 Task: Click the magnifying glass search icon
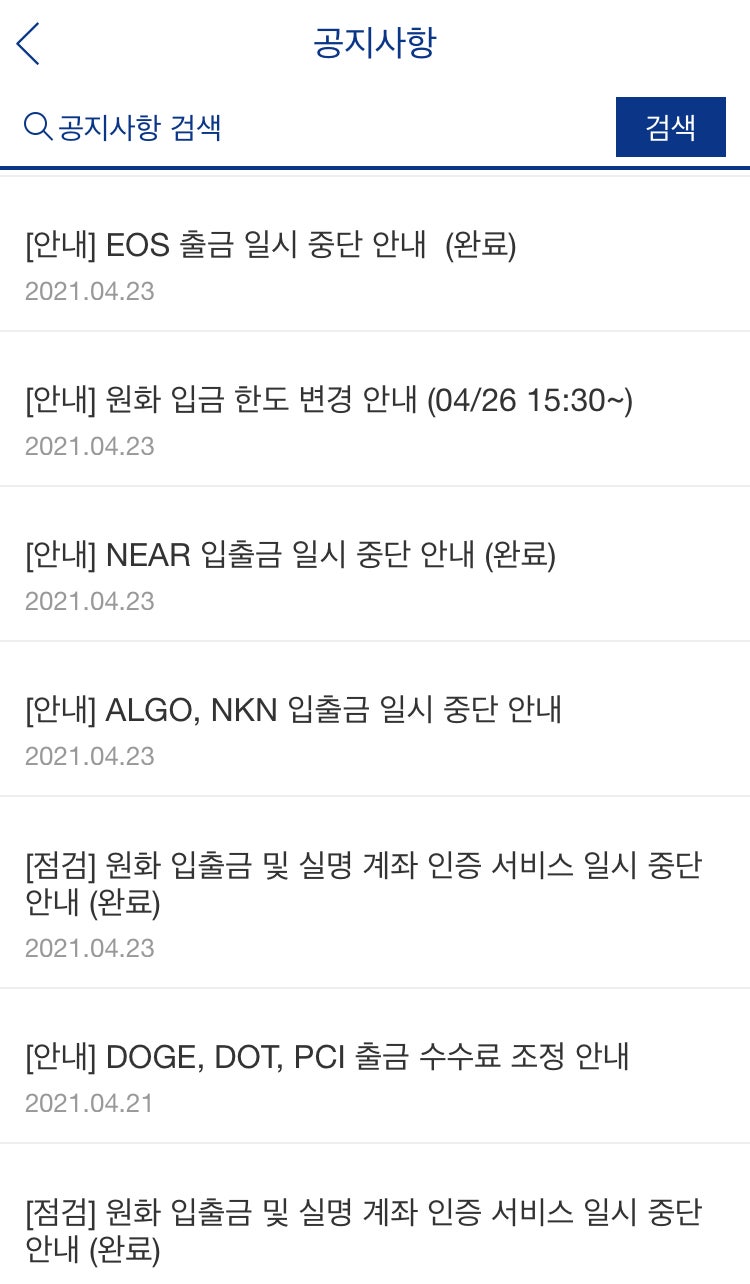click(x=37, y=125)
